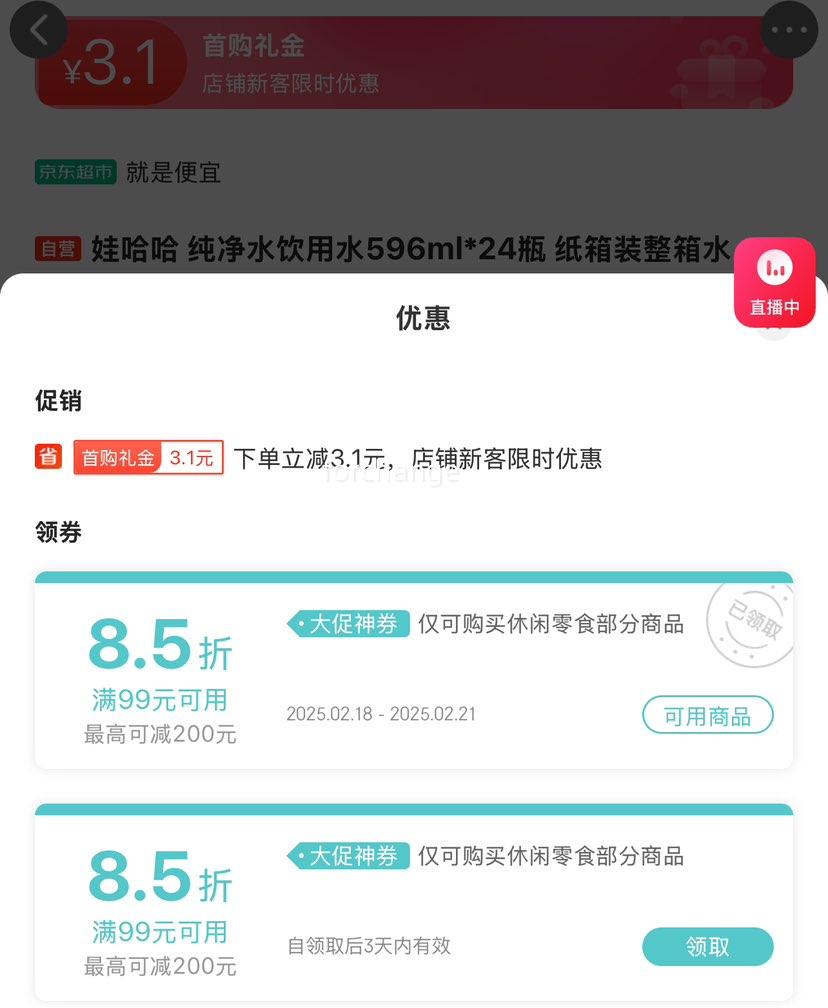The width and height of the screenshot is (828, 1008).
Task: Tap 领取 to claim the second coupon
Action: 708,947
